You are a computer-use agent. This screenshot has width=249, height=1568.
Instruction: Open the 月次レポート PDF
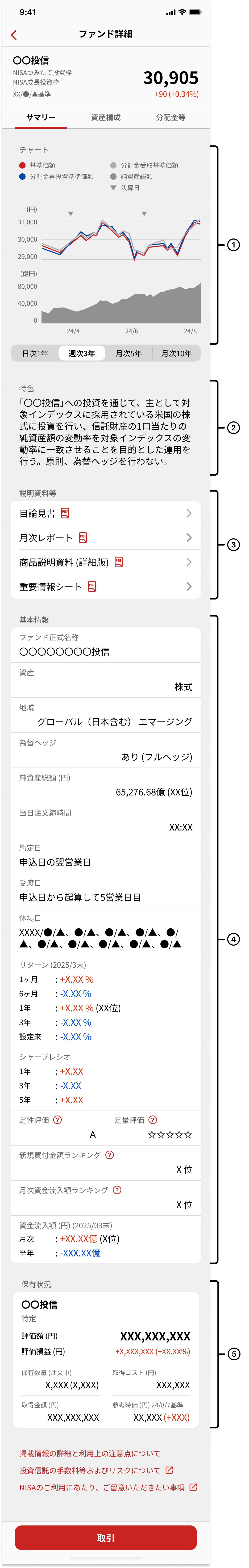pyautogui.click(x=105, y=538)
